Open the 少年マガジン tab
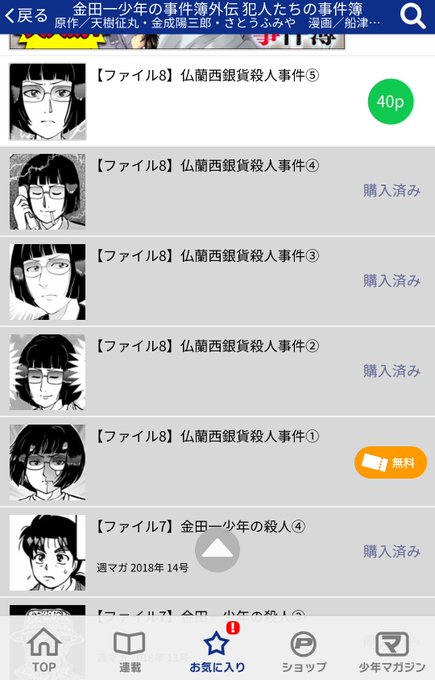Screen dimensions: 435x680 pos(392,650)
